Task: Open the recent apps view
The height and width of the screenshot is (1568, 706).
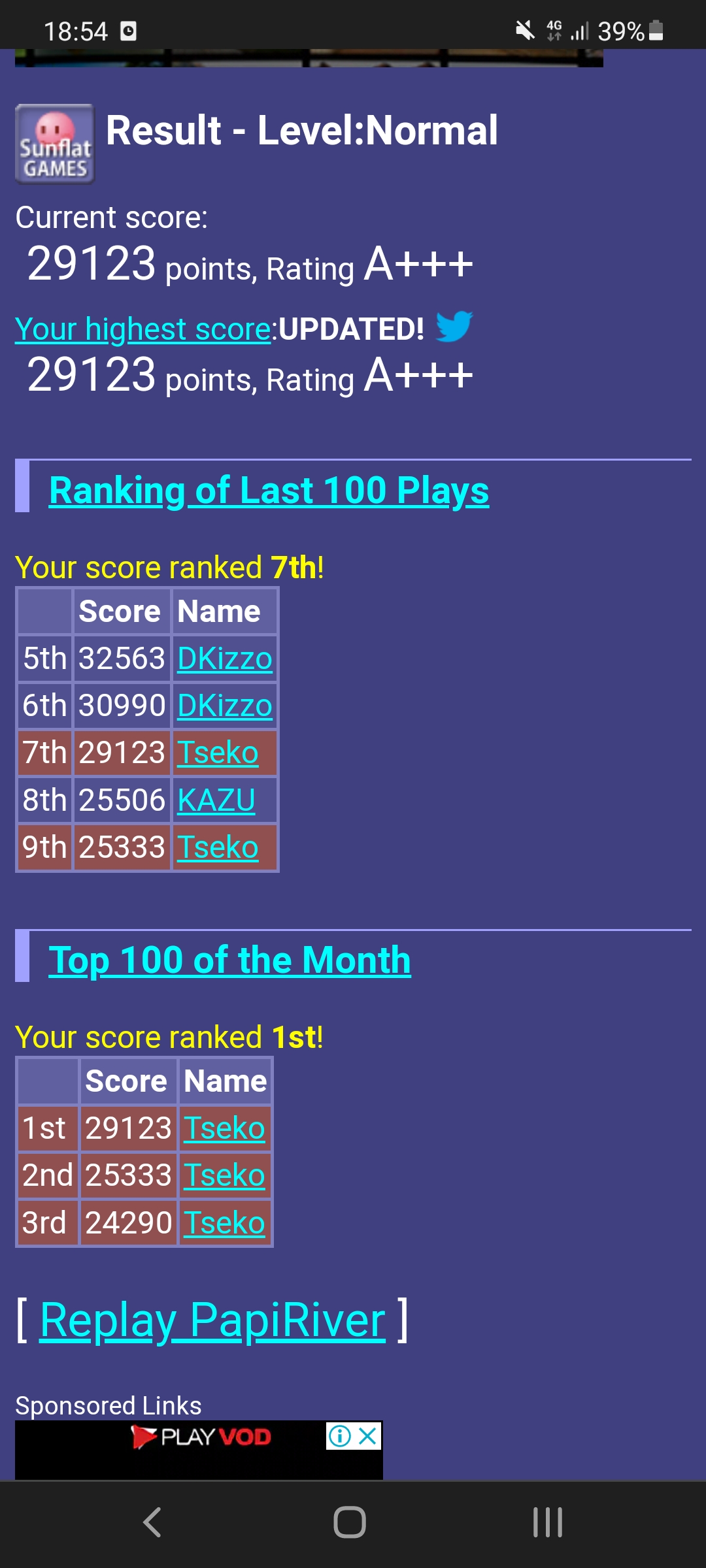Action: coord(547,1522)
